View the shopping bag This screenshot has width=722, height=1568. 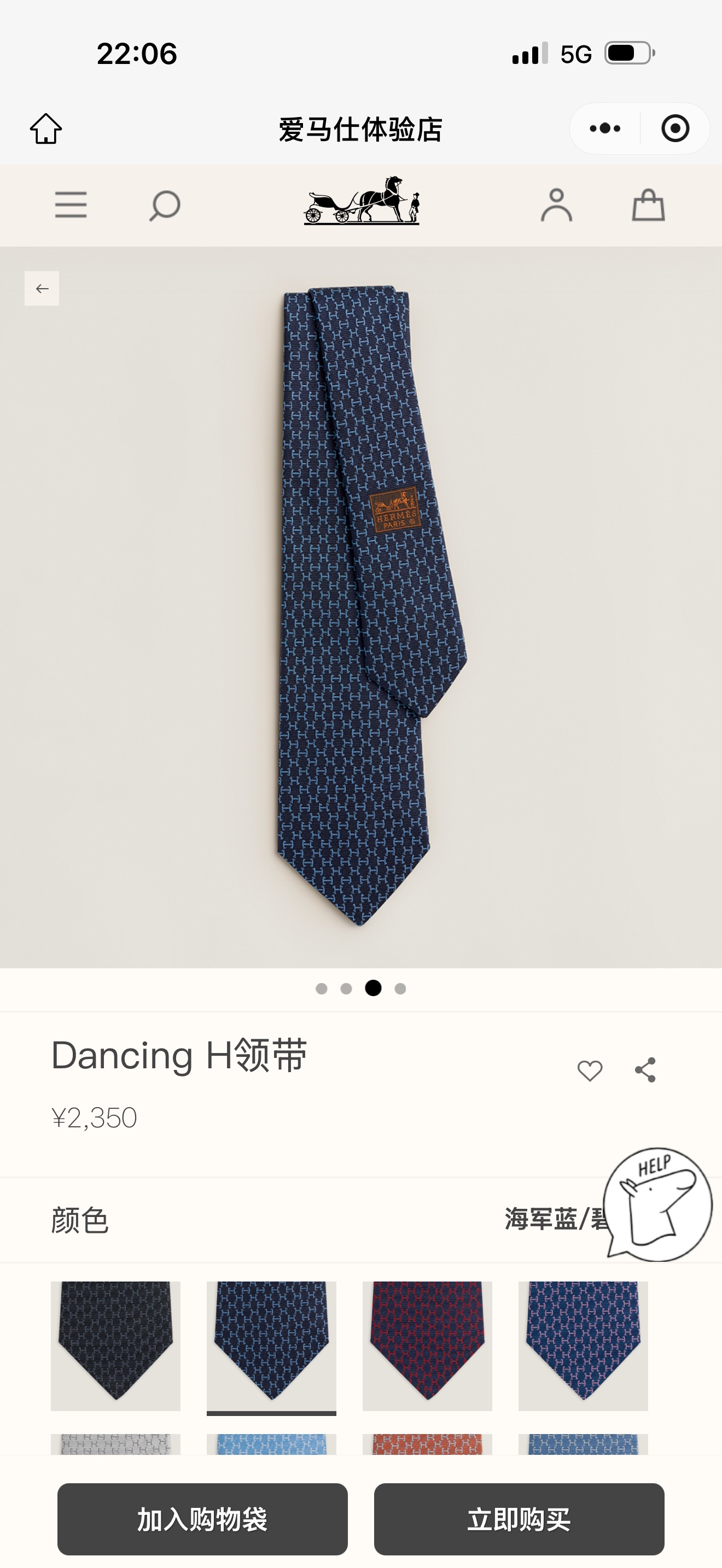(648, 204)
